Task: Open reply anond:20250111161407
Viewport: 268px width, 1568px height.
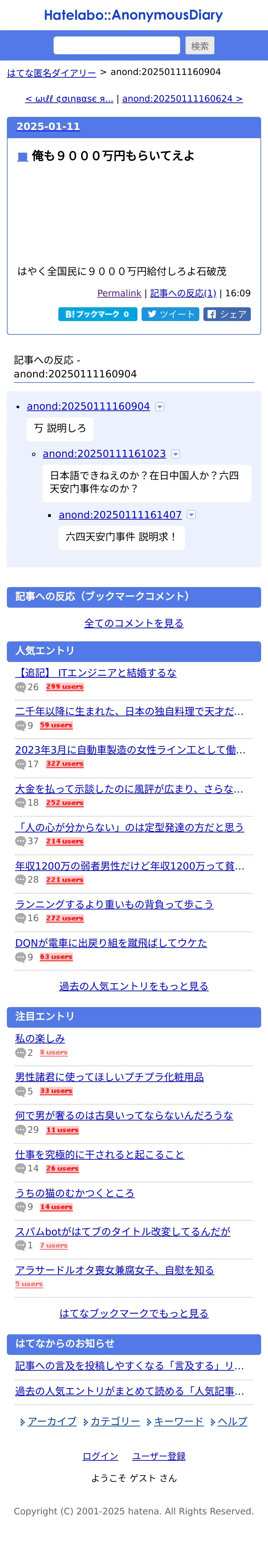Action: click(x=120, y=515)
